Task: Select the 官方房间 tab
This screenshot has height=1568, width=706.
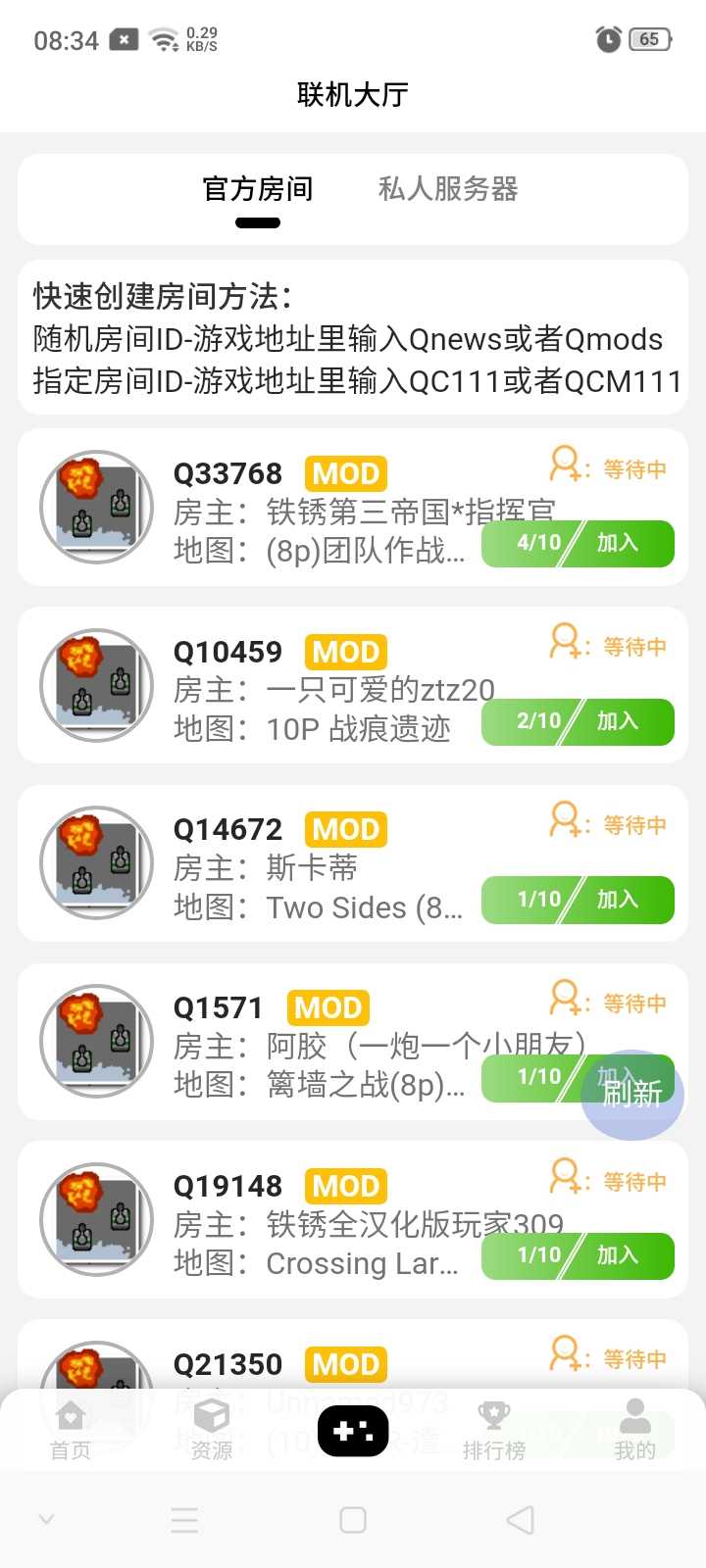Action: pyautogui.click(x=258, y=189)
